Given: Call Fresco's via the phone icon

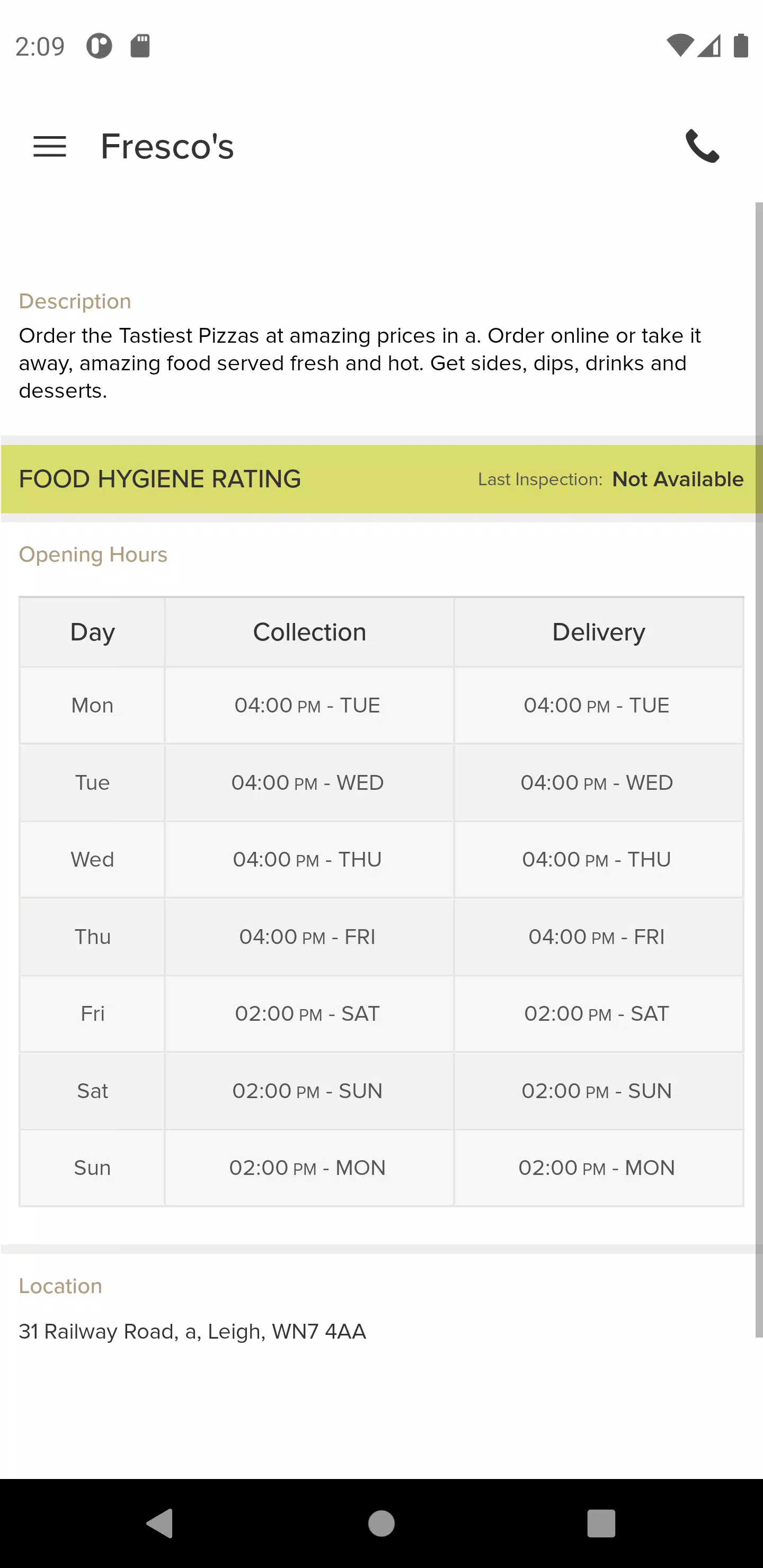Looking at the screenshot, I should point(702,146).
